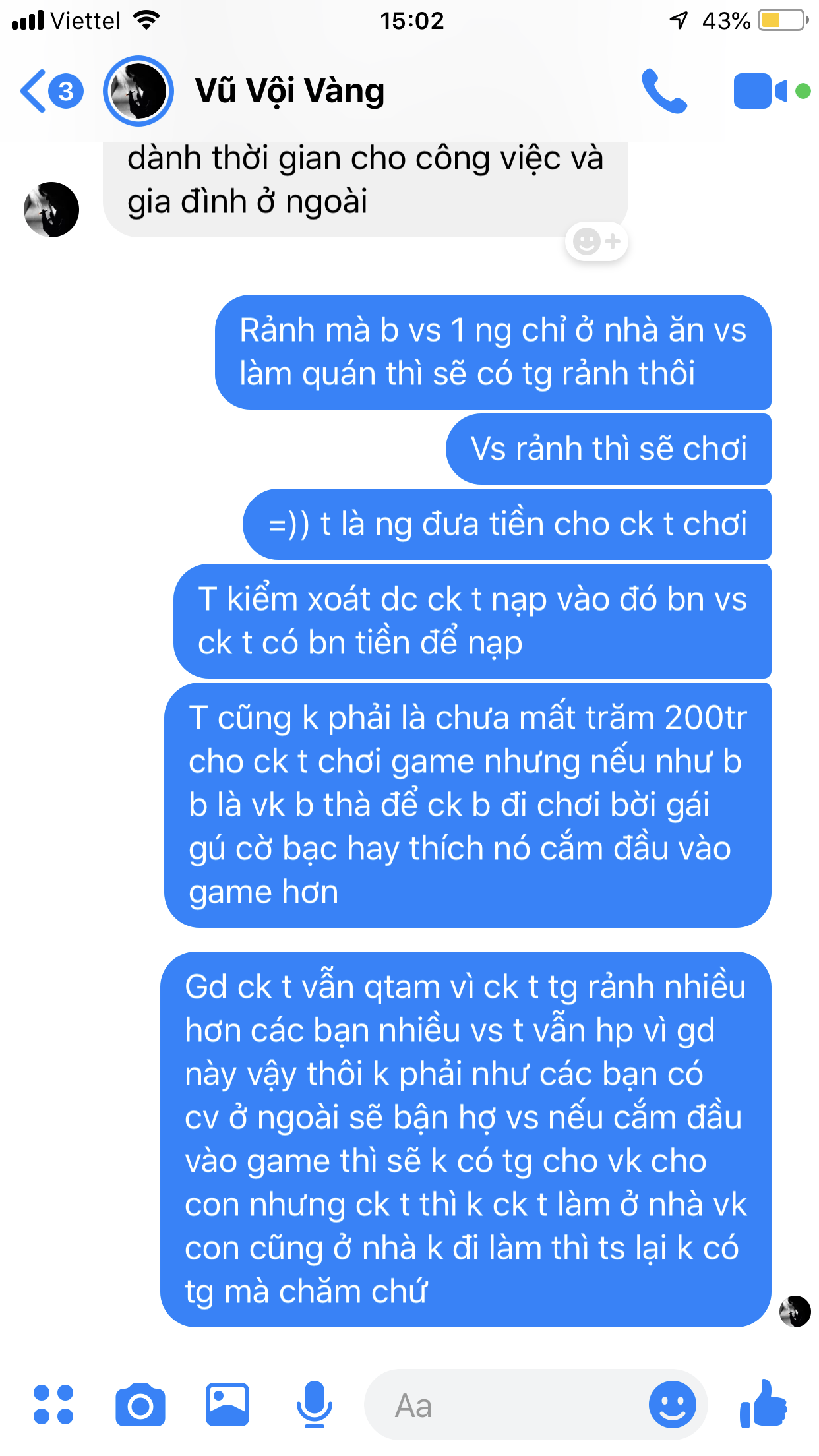Open the photo gallery picker
This screenshot has height=1456, width=819.
pos(228,1405)
